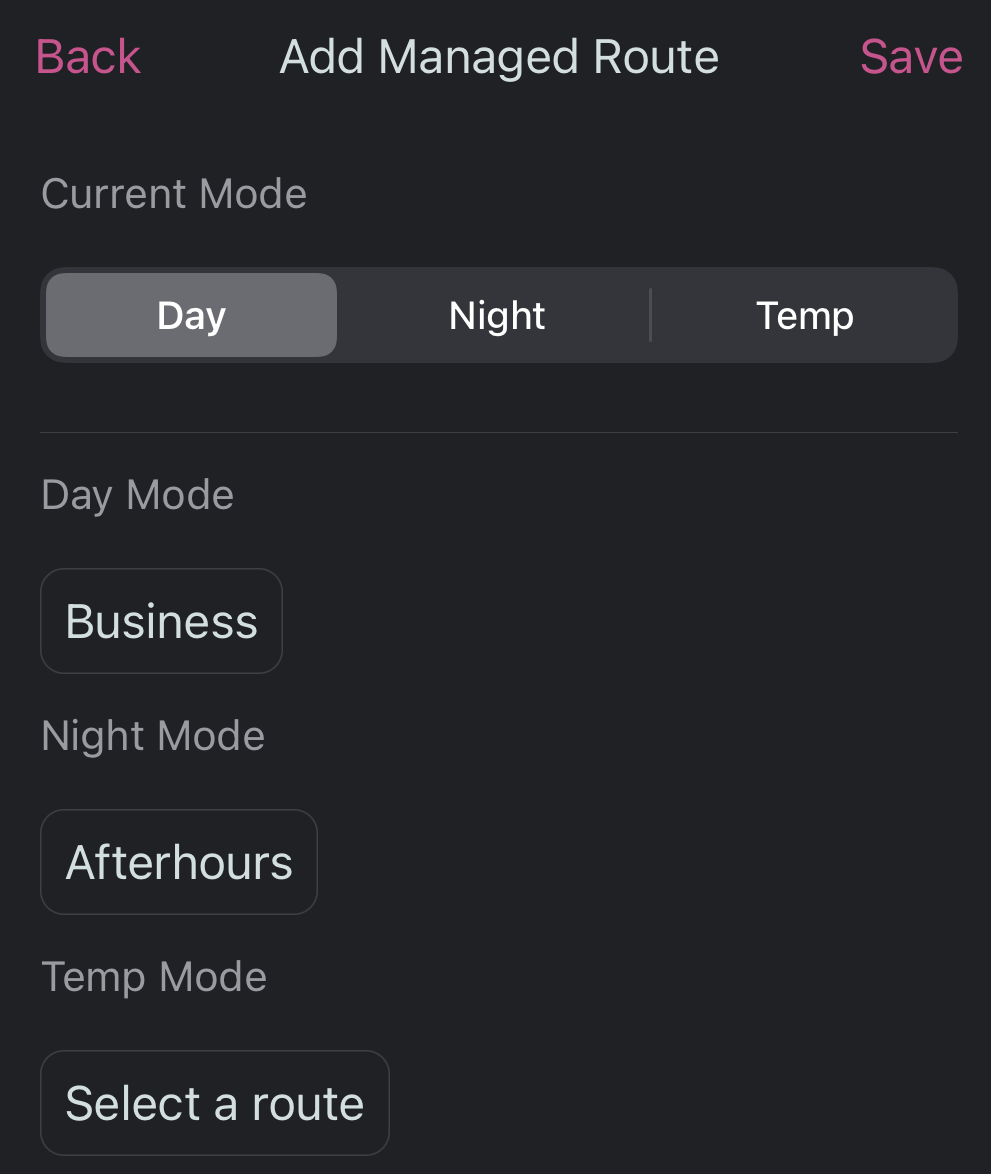Tap Save in the top right corner
The height and width of the screenshot is (1174, 991).
pos(910,56)
